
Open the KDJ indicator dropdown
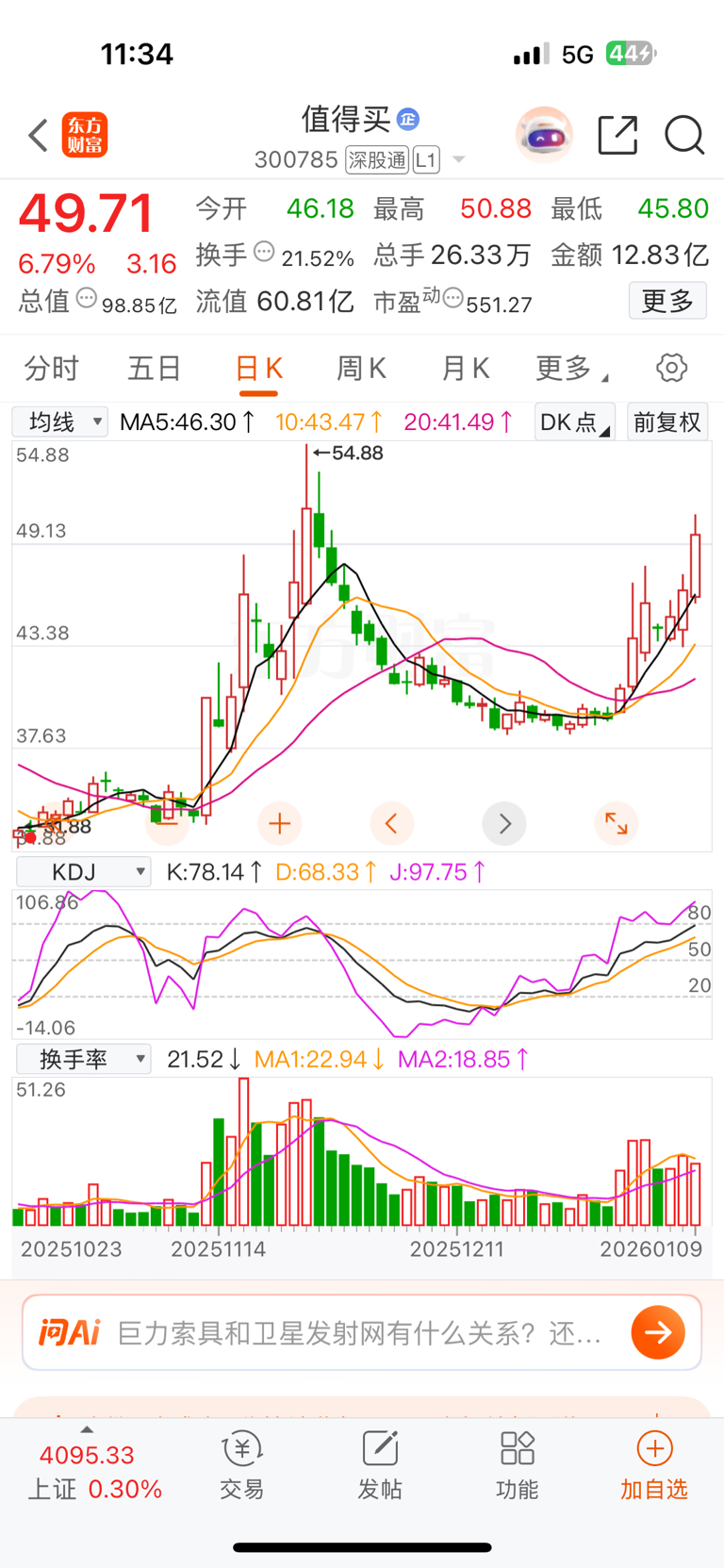click(83, 872)
